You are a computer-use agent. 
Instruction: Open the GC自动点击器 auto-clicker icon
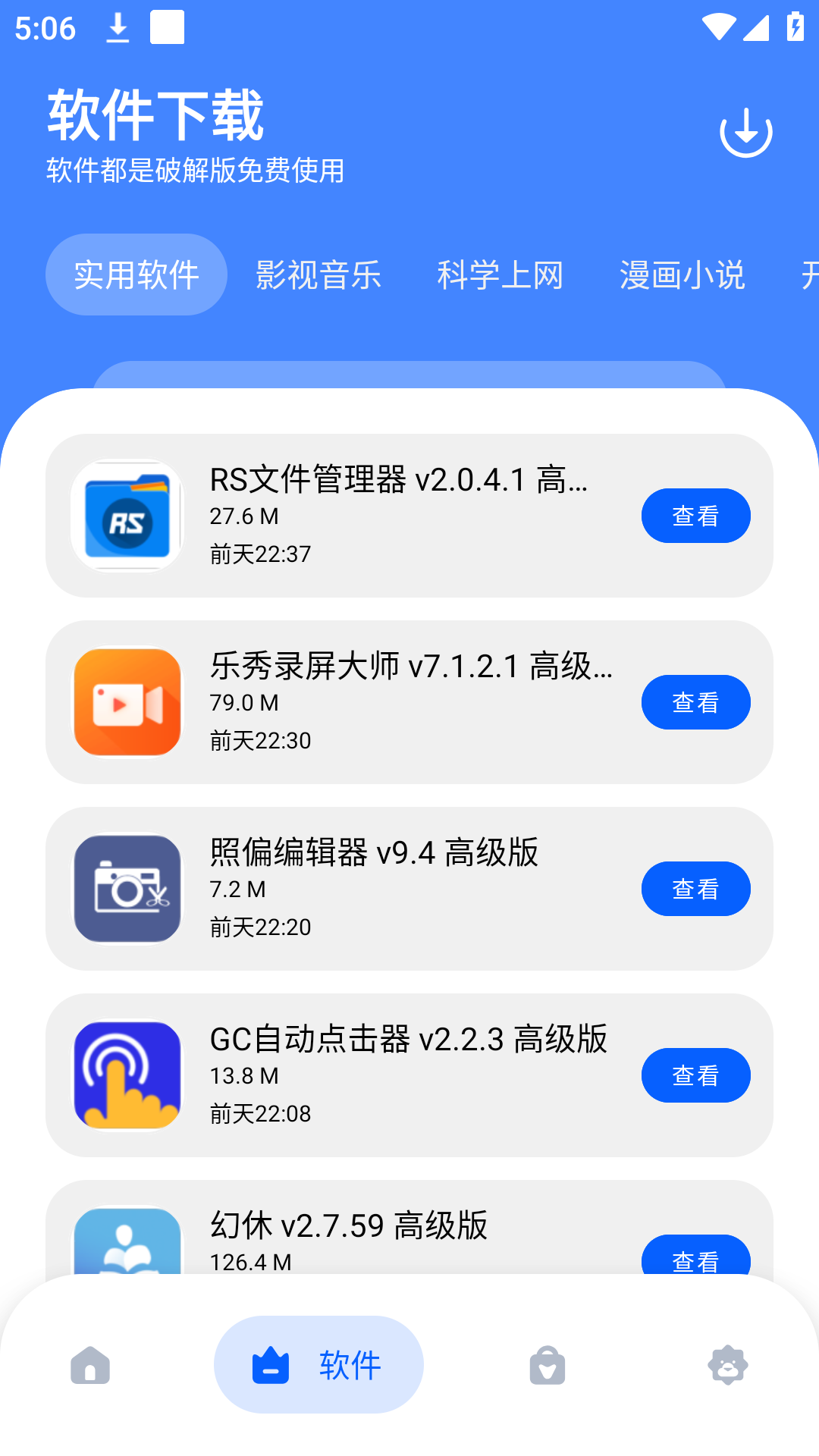127,1075
